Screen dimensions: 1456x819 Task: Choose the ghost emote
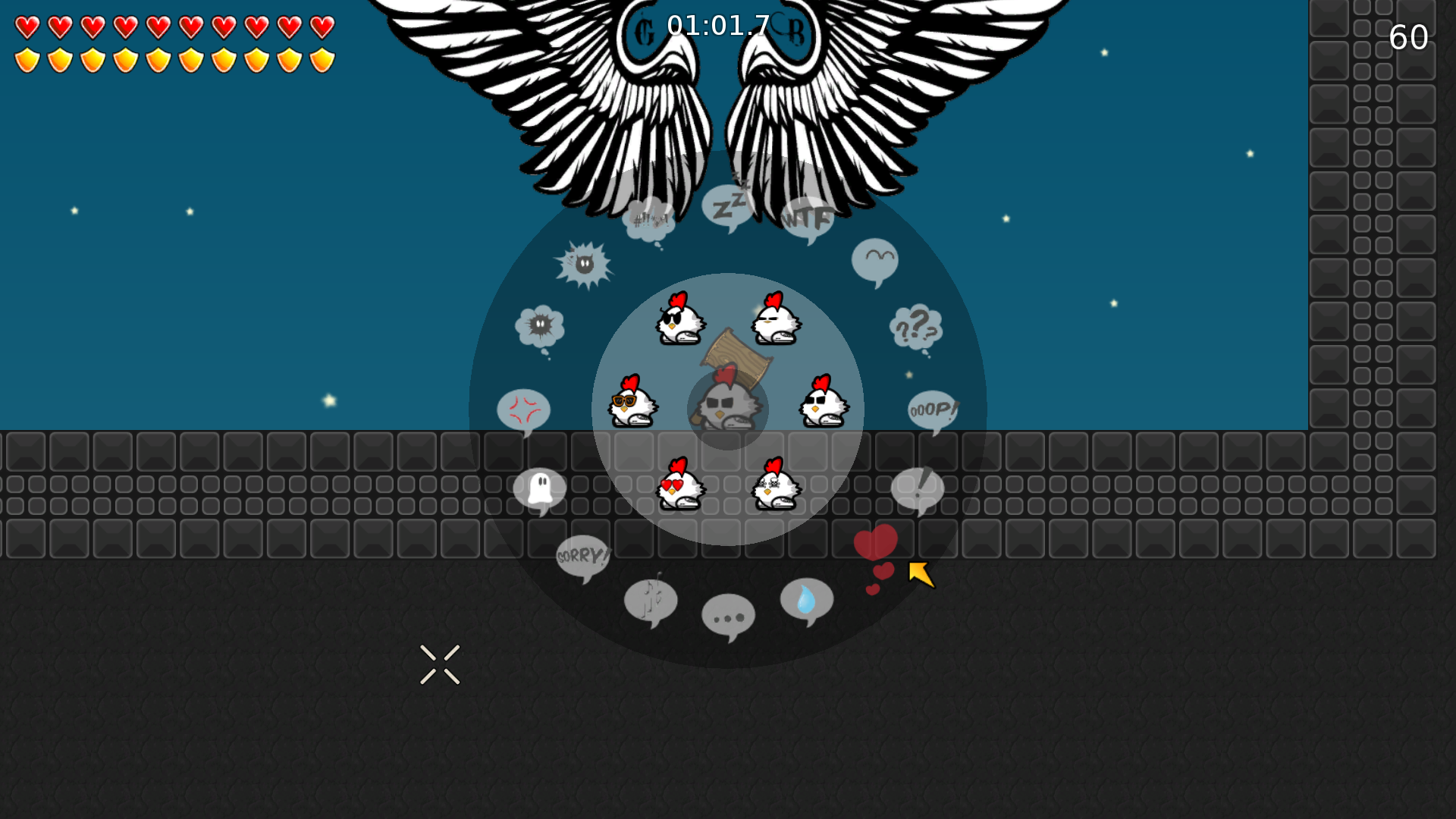click(x=539, y=488)
